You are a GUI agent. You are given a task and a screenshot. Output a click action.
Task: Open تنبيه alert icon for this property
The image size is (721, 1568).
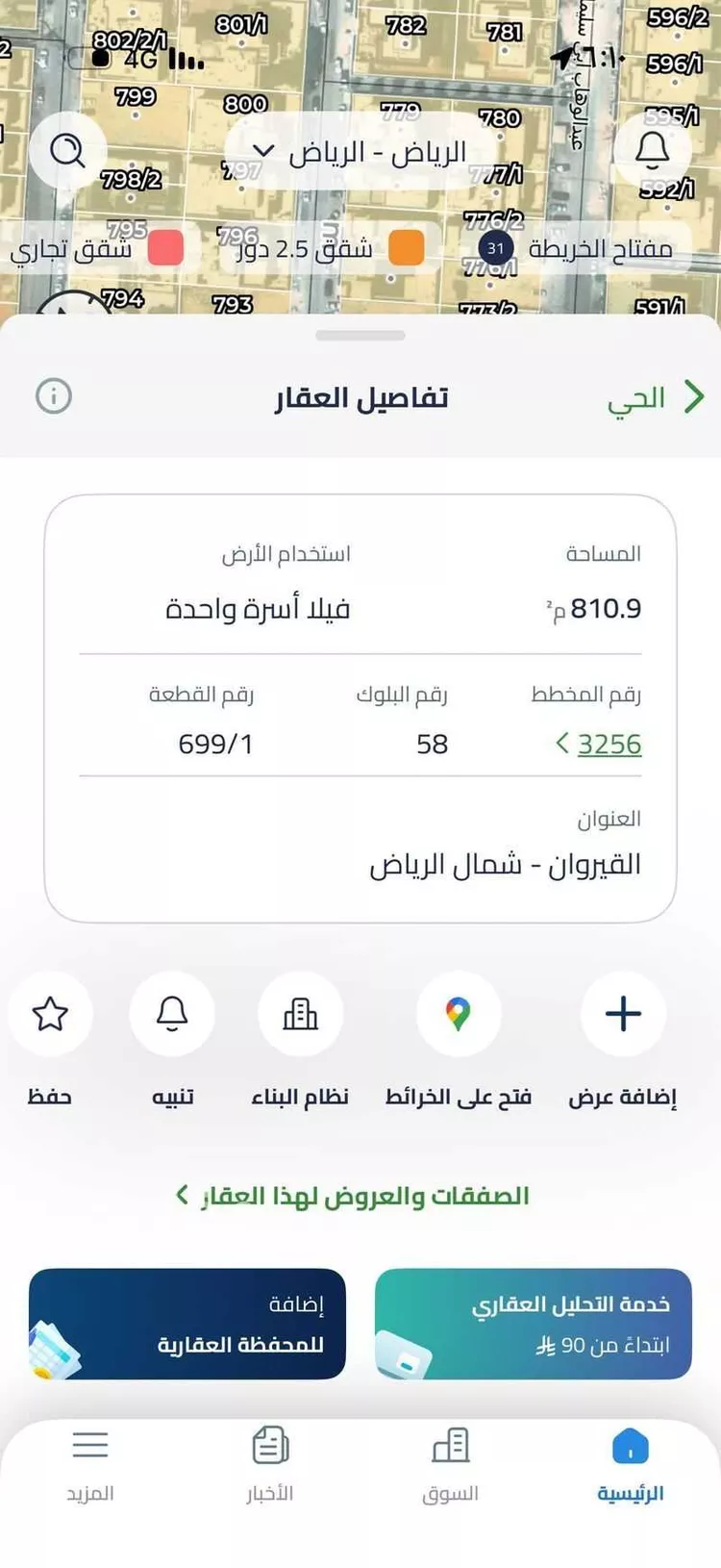click(x=172, y=1014)
